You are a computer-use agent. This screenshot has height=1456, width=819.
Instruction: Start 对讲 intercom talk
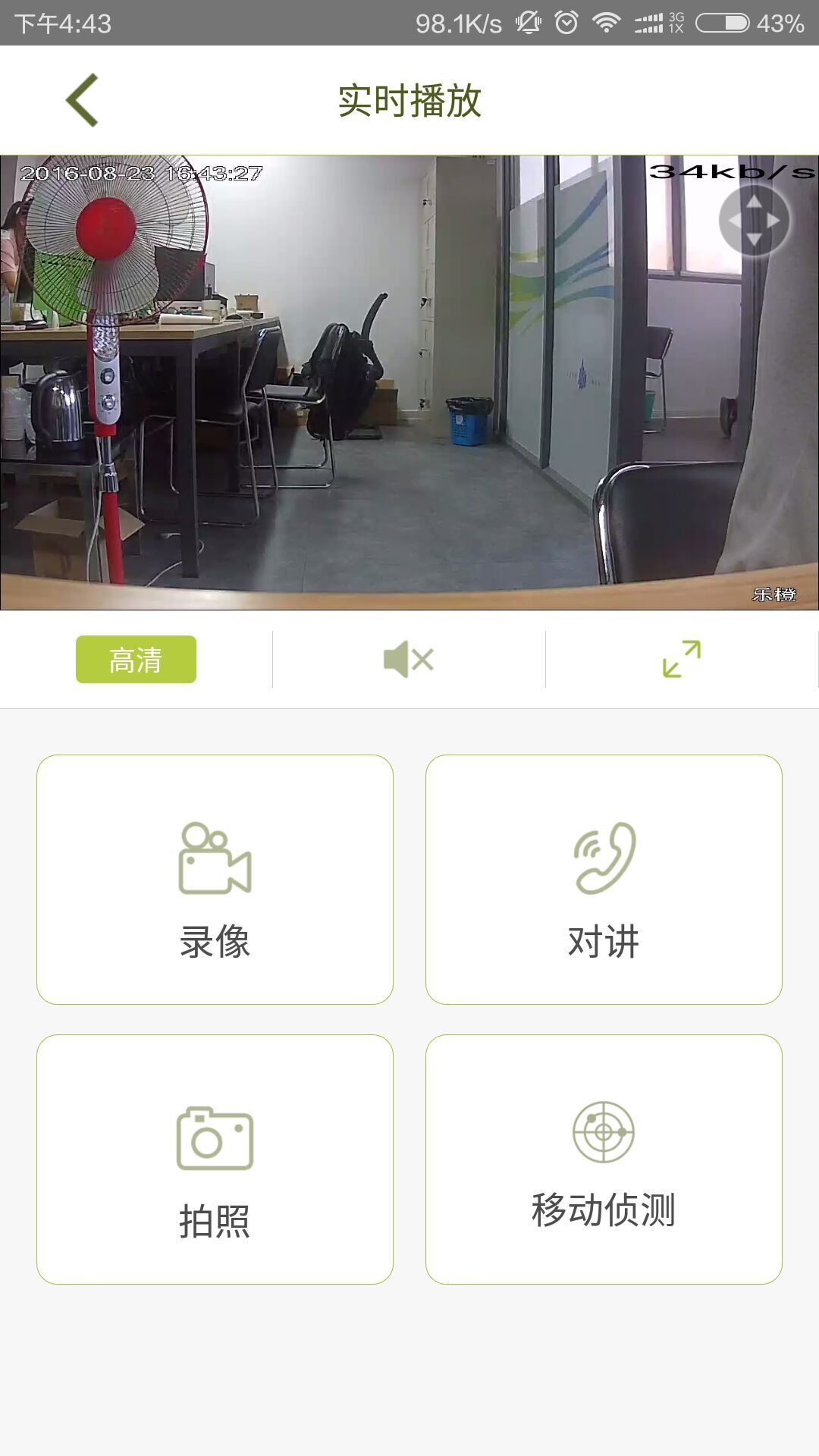pos(604,880)
